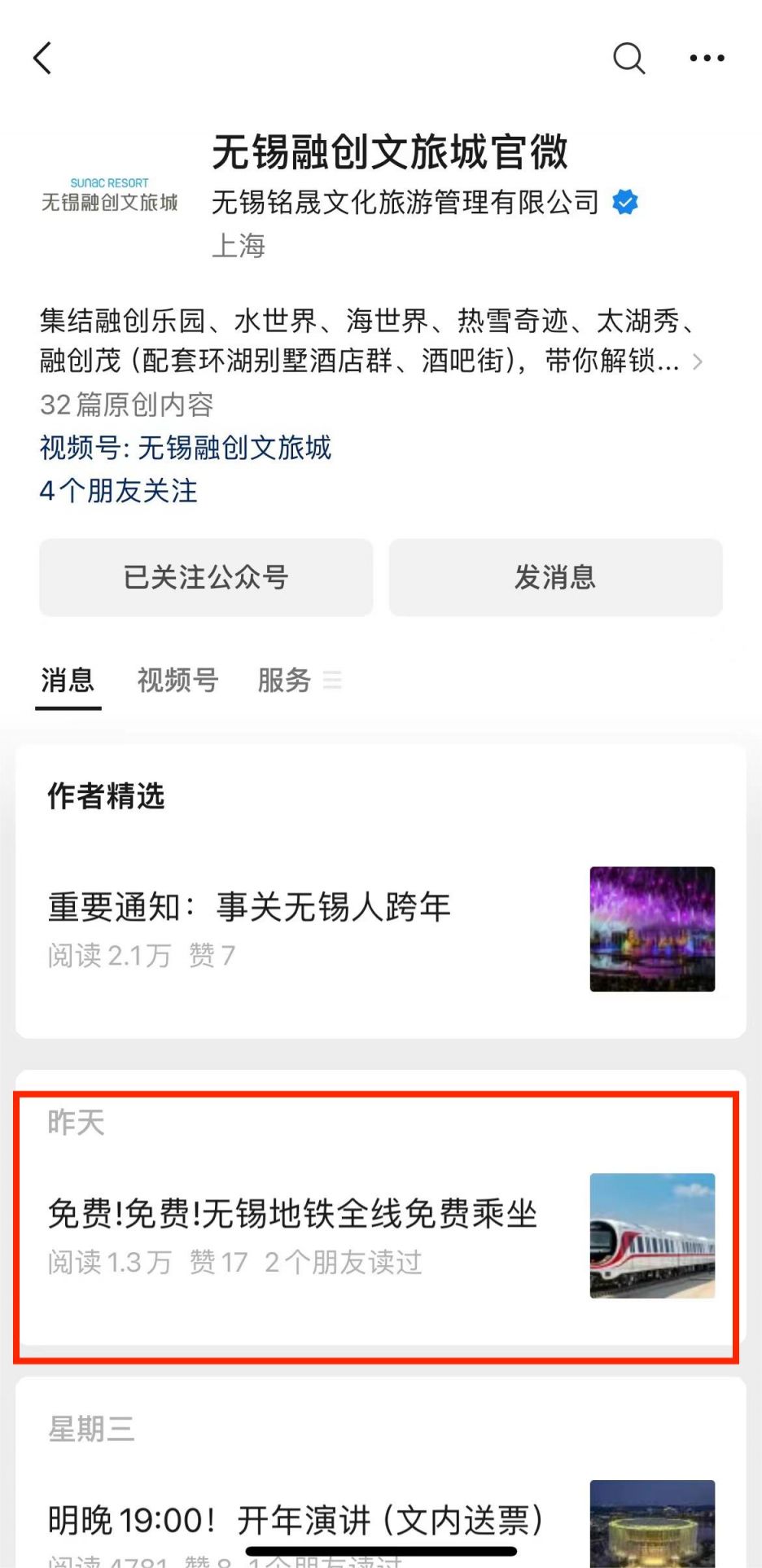Viewport: 762px width, 1568px height.
Task: Expand the full account description
Action: (x=697, y=362)
